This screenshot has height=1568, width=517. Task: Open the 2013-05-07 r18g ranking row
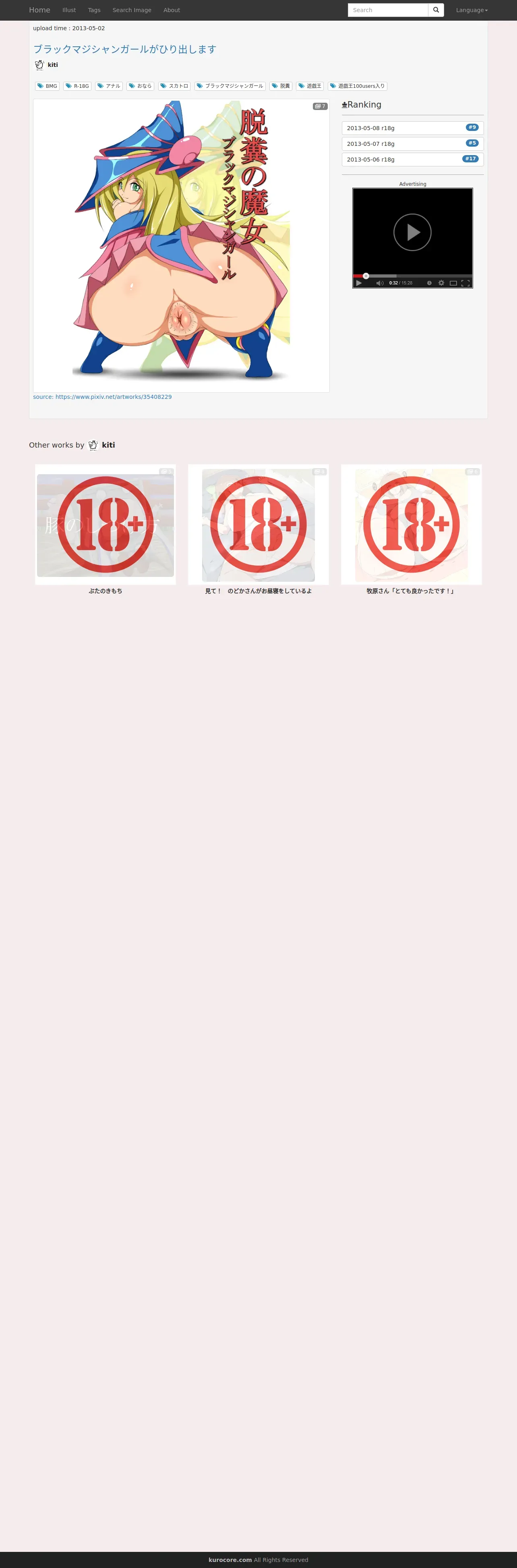(412, 144)
